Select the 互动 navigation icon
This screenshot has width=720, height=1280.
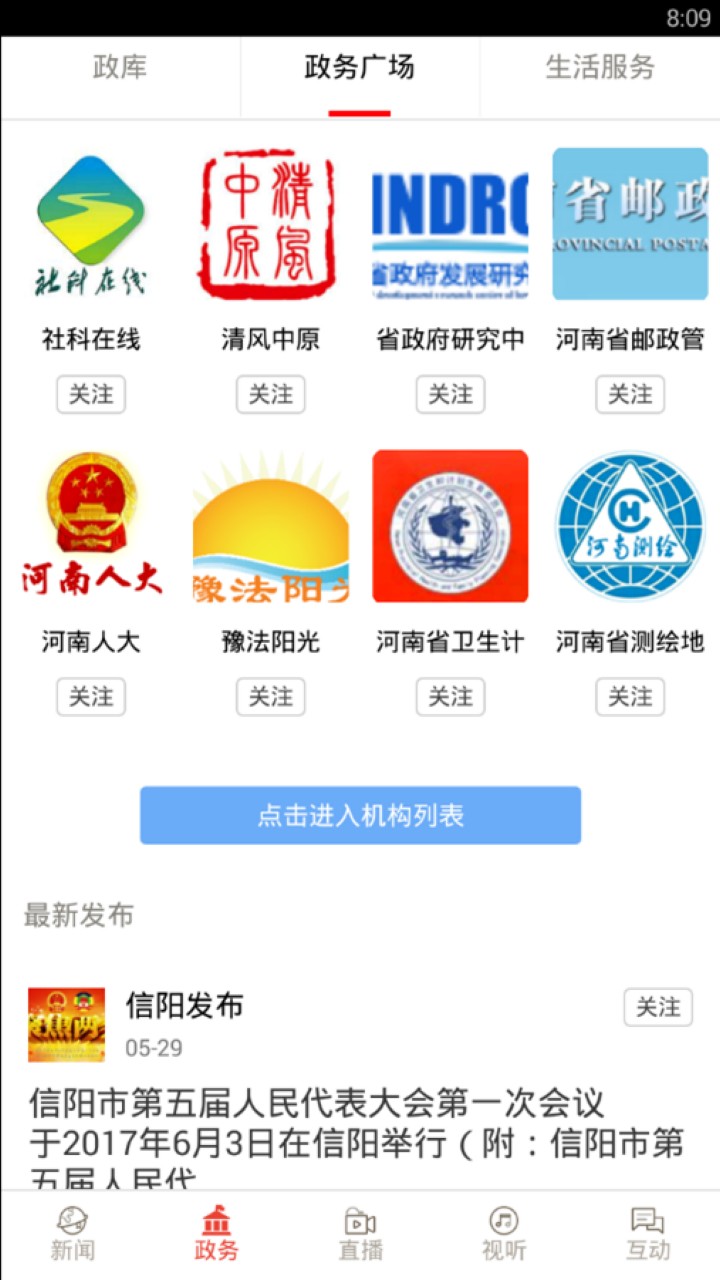(x=647, y=1233)
